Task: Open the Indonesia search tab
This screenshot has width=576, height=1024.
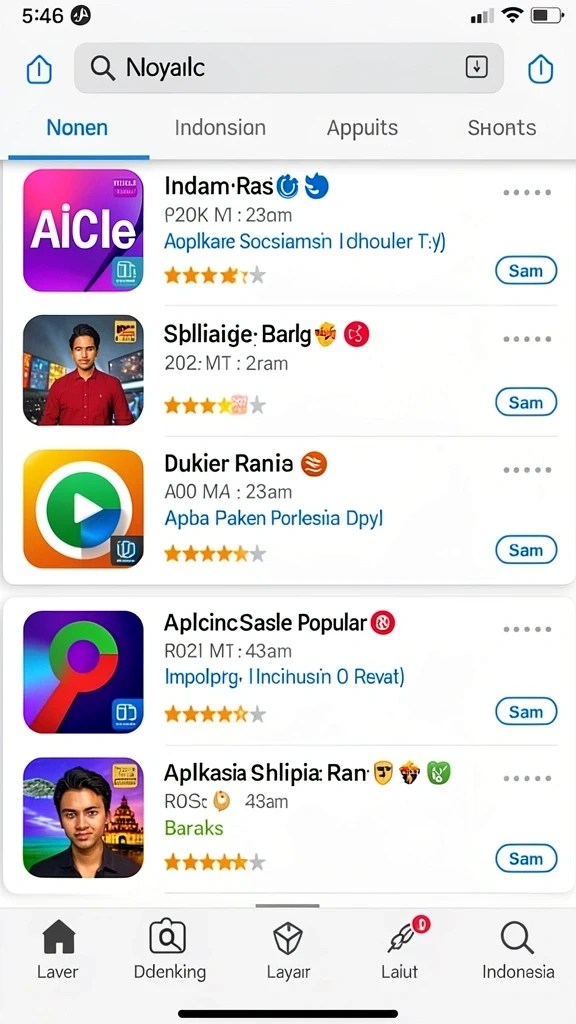Action: click(x=519, y=951)
